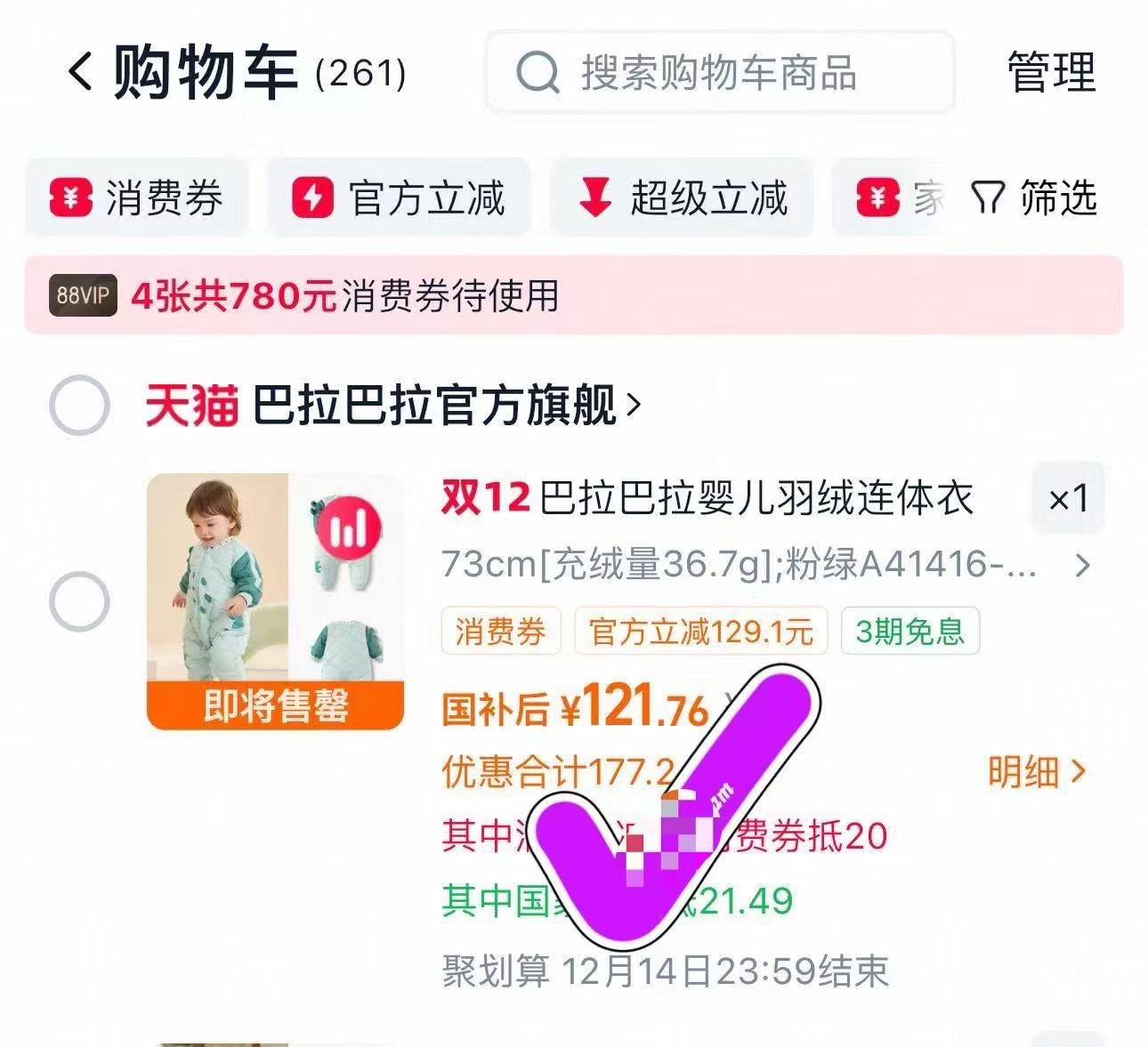
Task: Select all items from 巴拉巴拉官方旗舰 store
Action: click(79, 406)
